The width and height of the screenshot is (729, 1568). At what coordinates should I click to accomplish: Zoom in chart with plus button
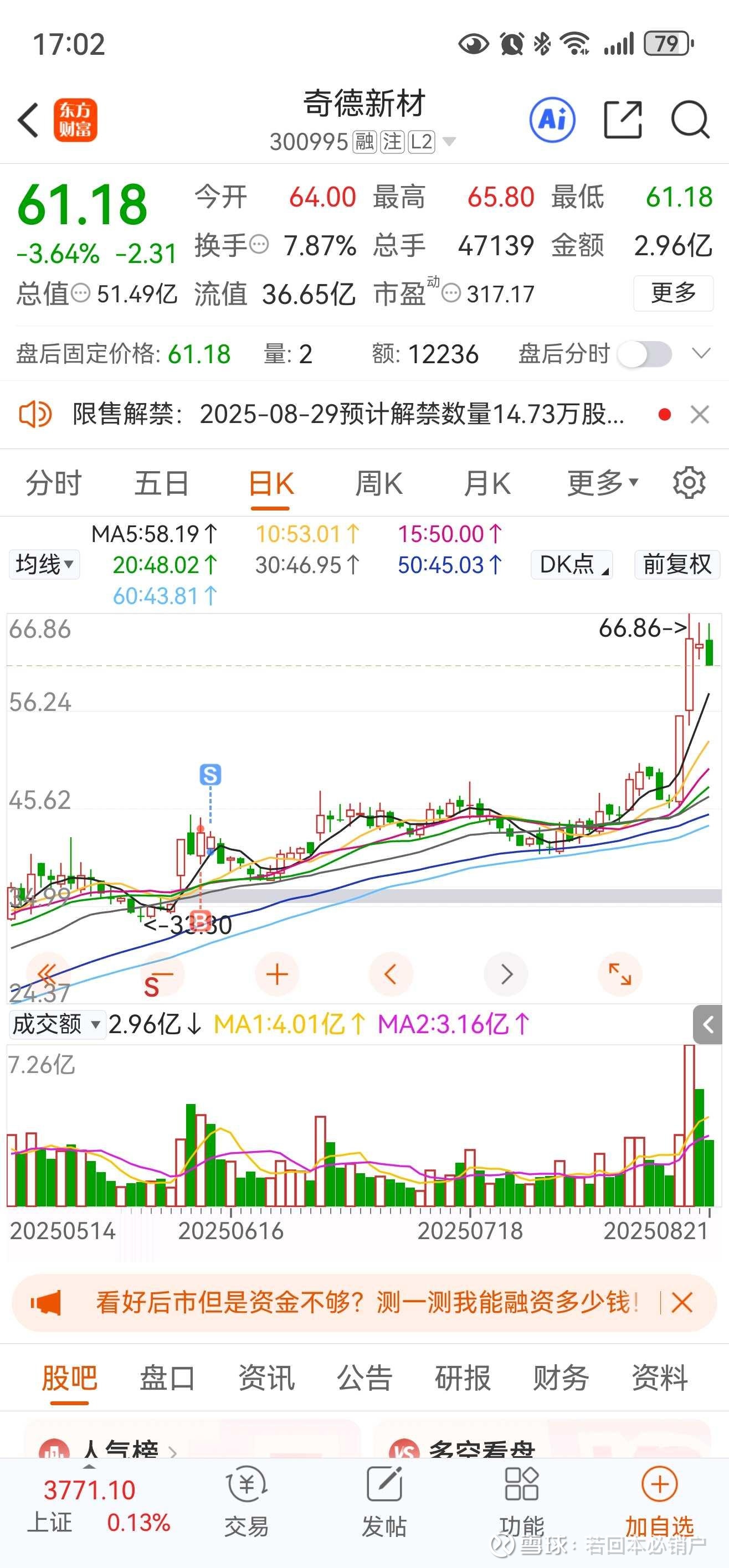[x=277, y=974]
